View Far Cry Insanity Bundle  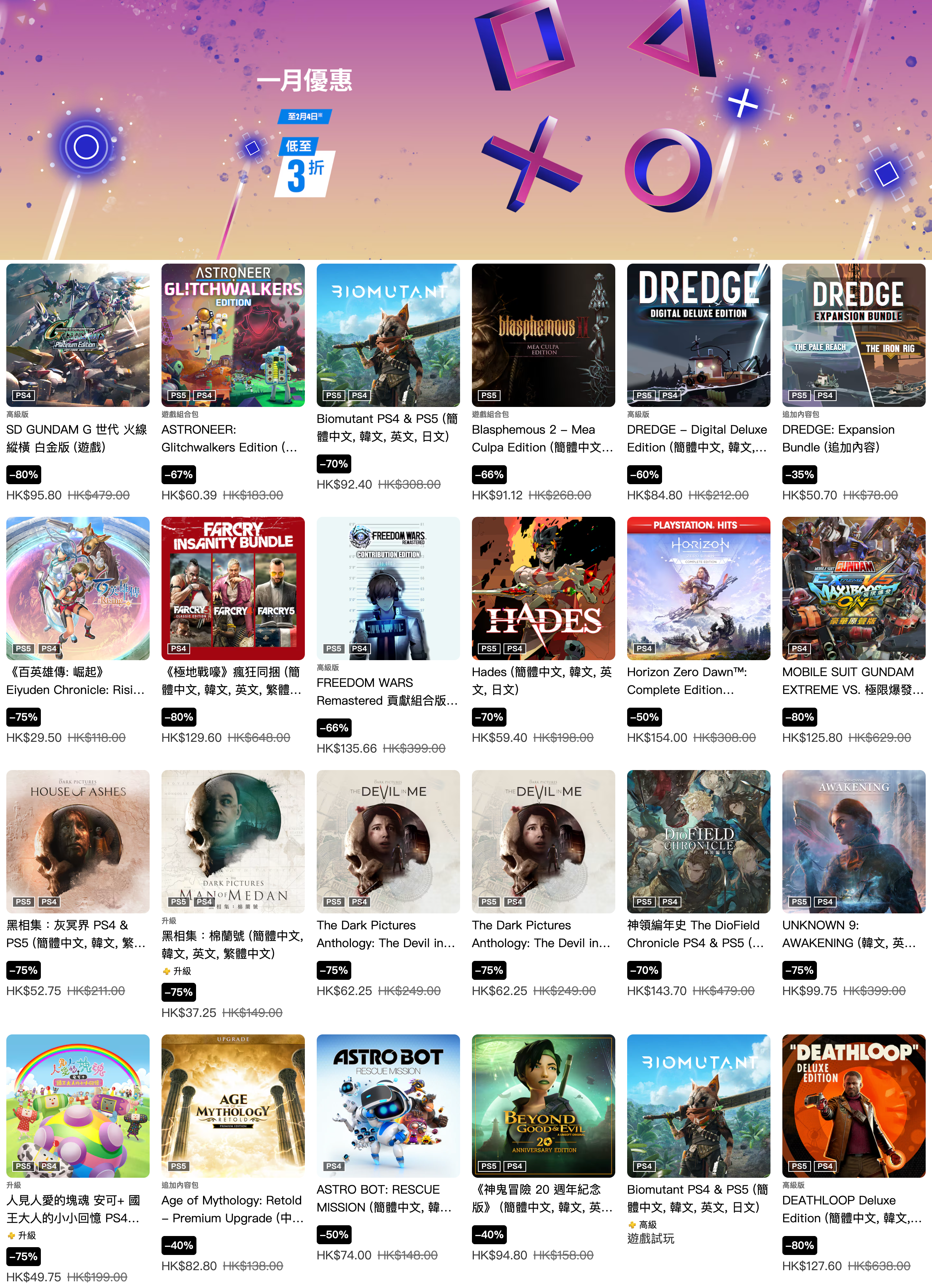point(233,588)
